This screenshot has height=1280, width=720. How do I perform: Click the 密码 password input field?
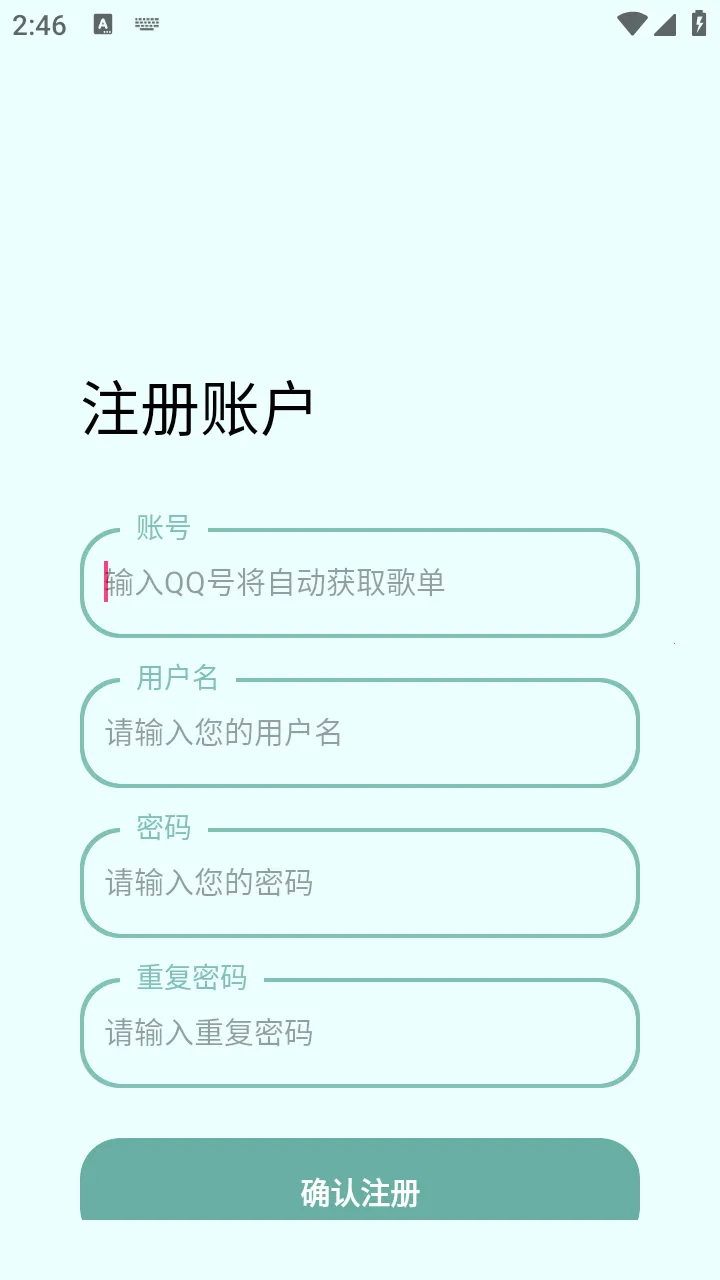coord(360,883)
